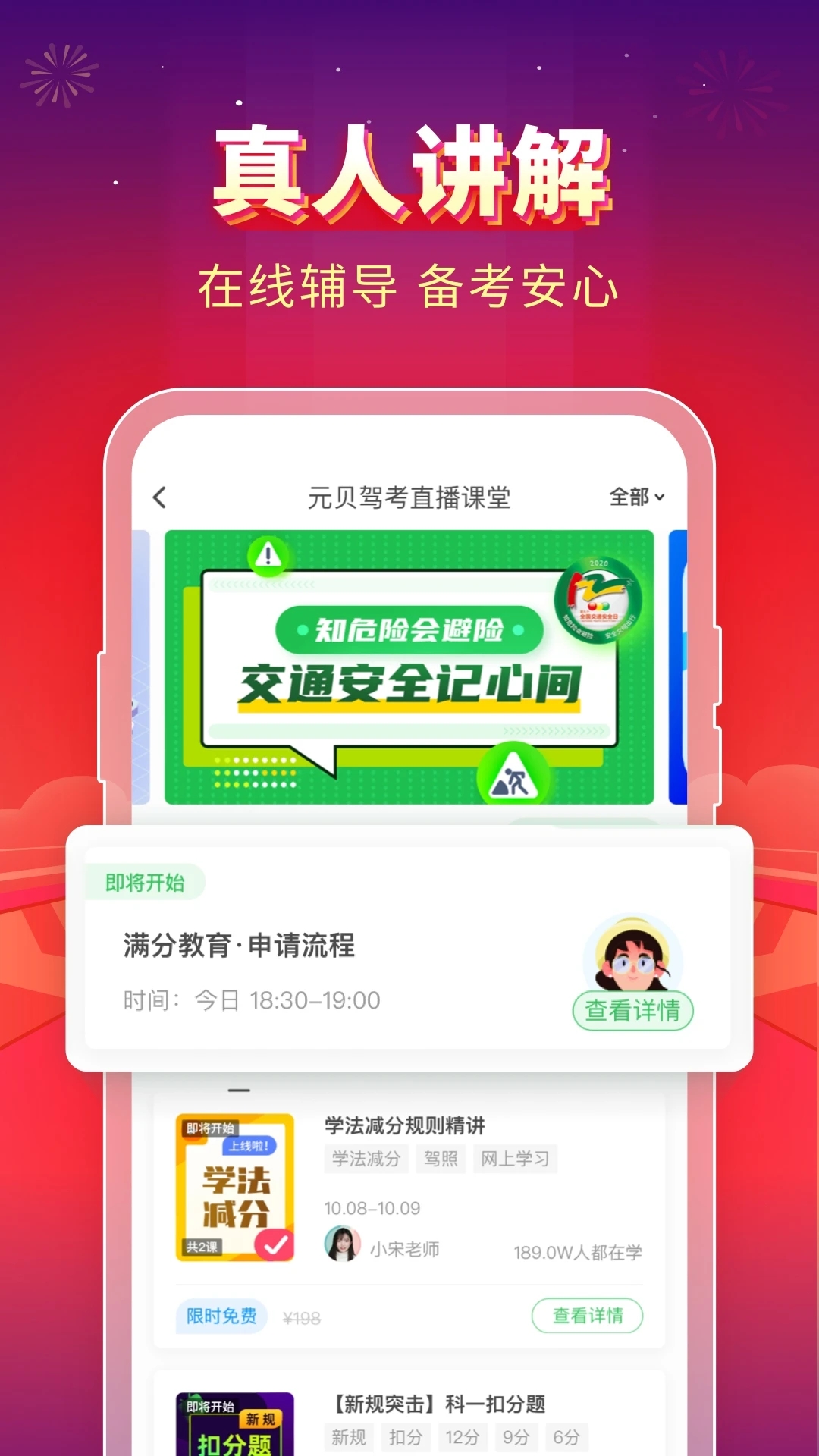Click the 限时免费 badge

(x=221, y=1314)
